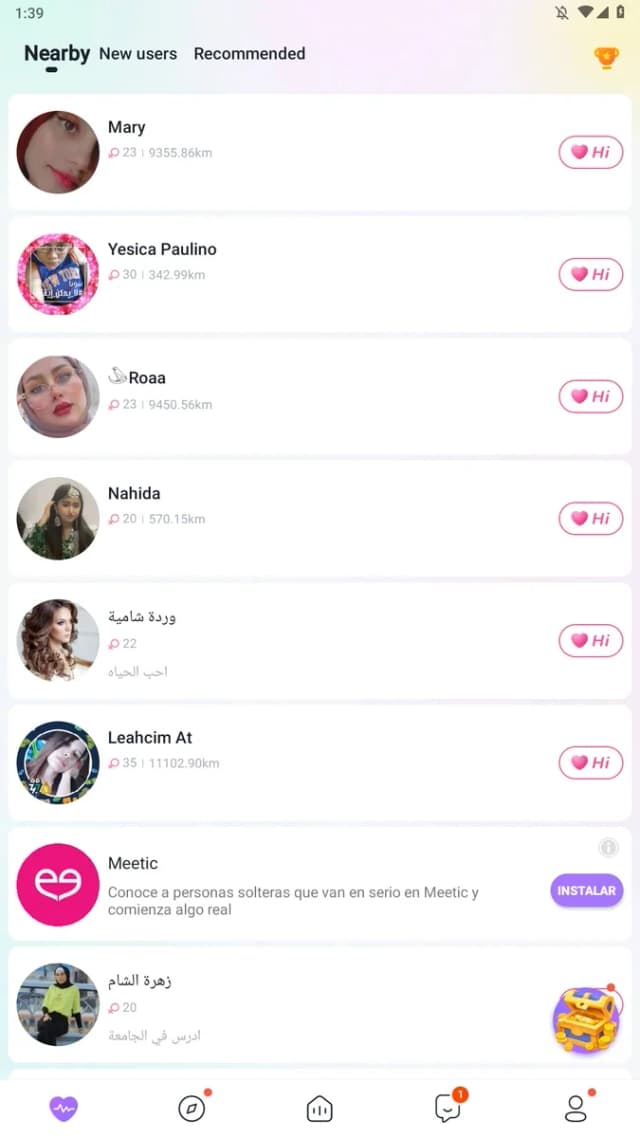
Task: View Mary's profile
Action: [x=319, y=152]
